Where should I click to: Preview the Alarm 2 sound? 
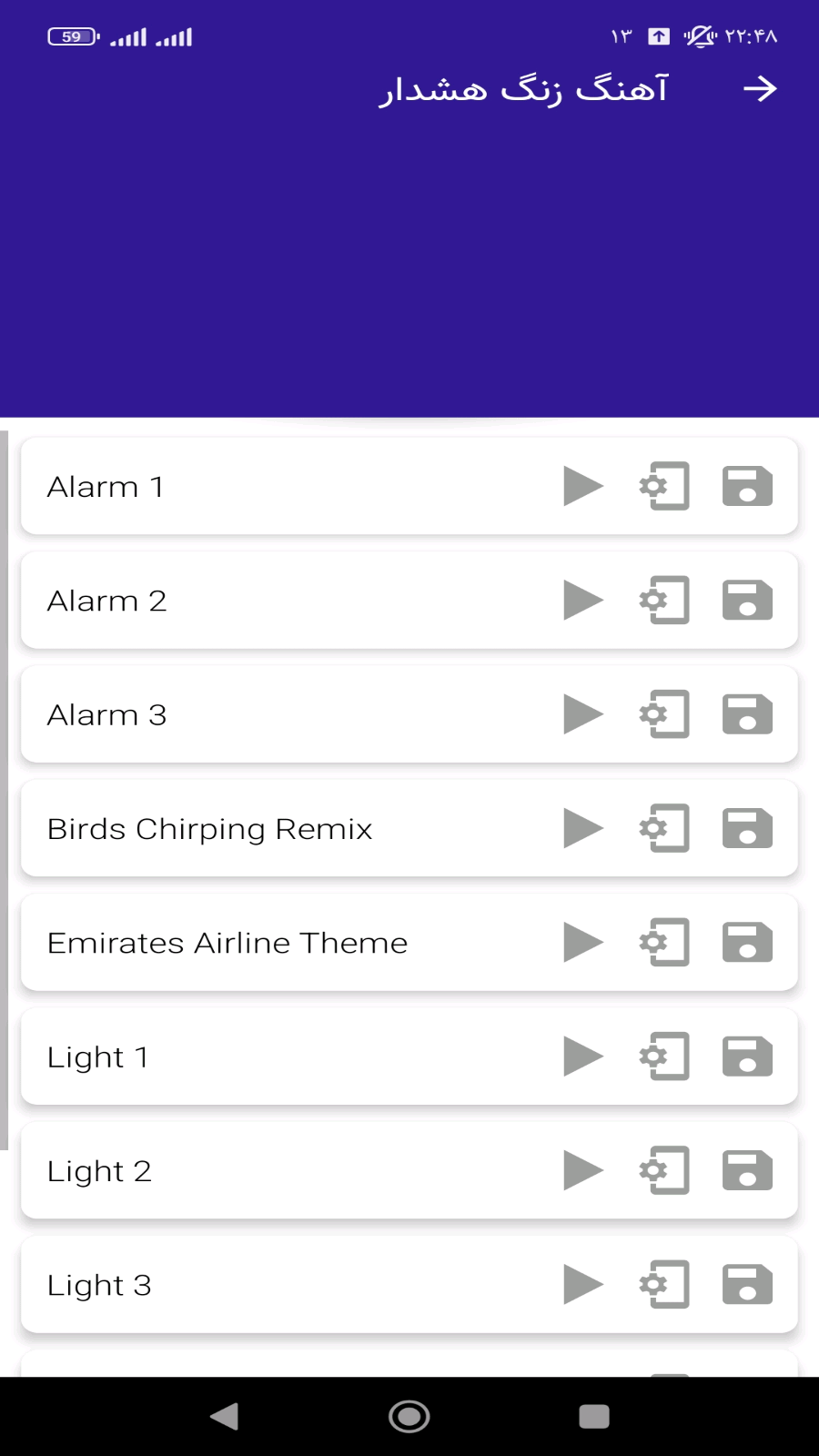pos(583,601)
